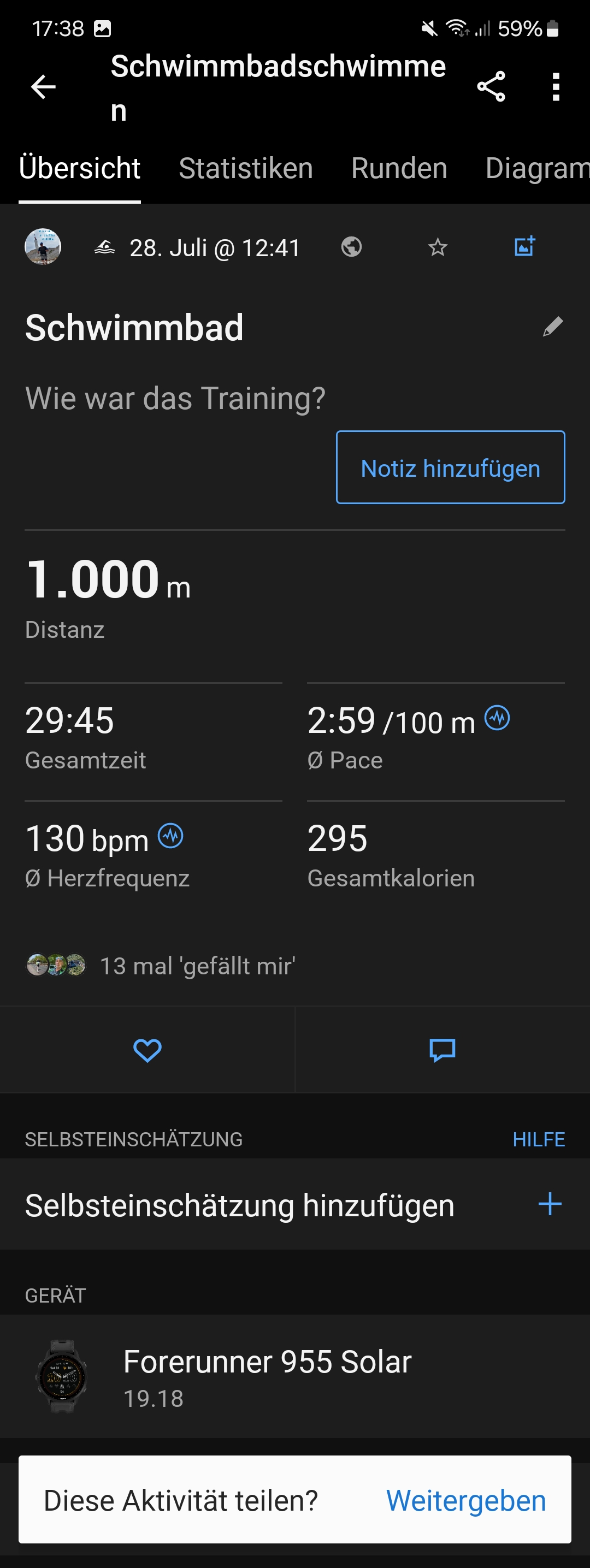Tap Notiz hinzufügen button
This screenshot has height=1568, width=590.
pyautogui.click(x=450, y=468)
